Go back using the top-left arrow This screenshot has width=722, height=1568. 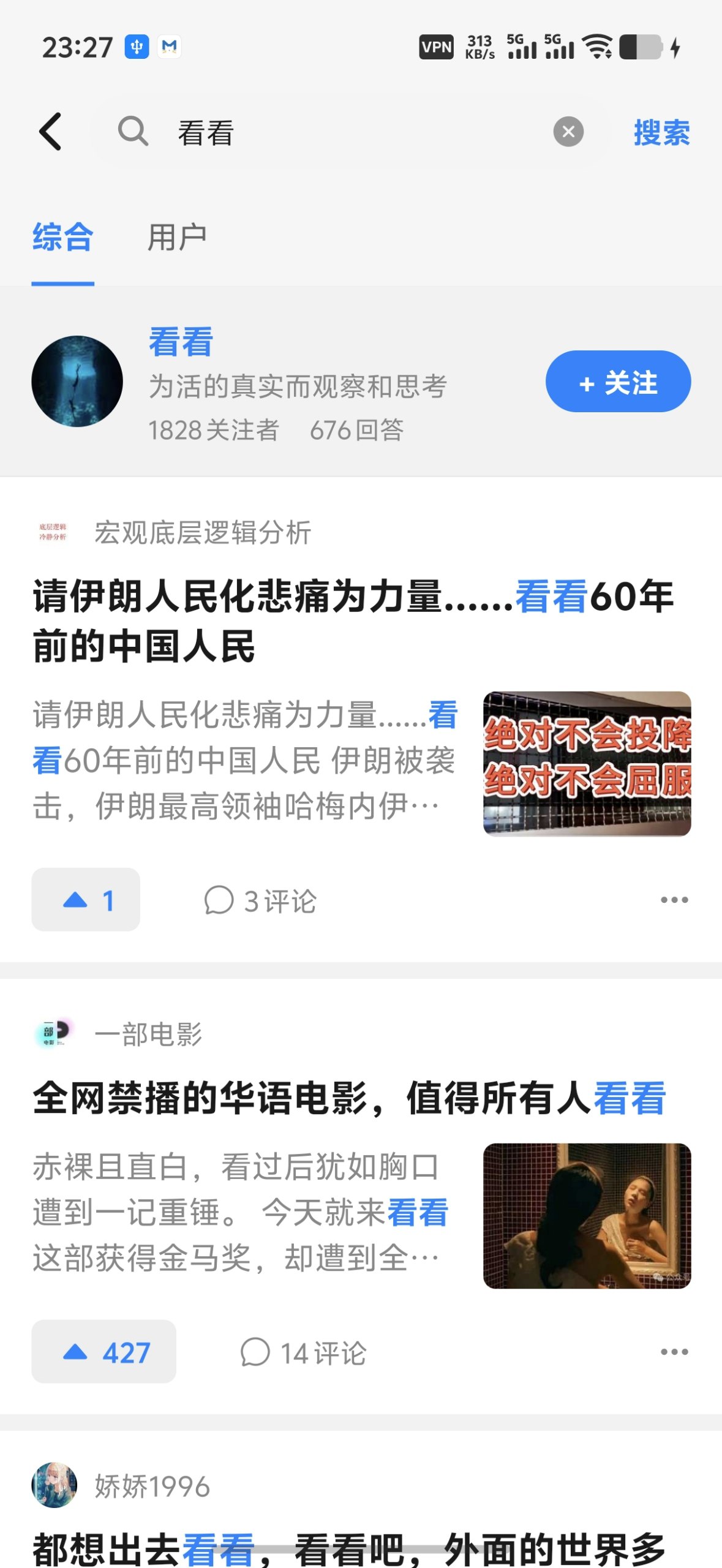(50, 132)
